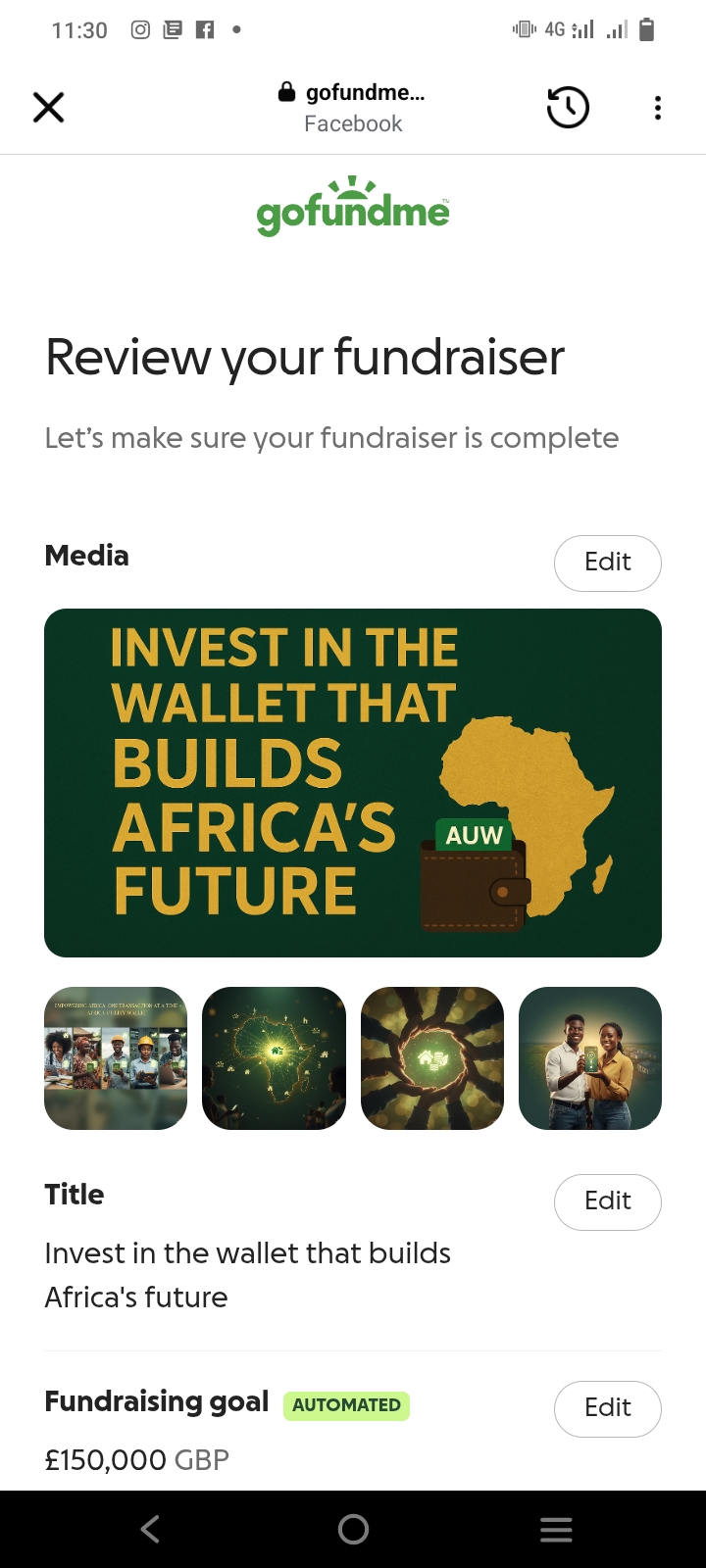Edit the fundraiser title
The image size is (706, 1568).
click(607, 1201)
